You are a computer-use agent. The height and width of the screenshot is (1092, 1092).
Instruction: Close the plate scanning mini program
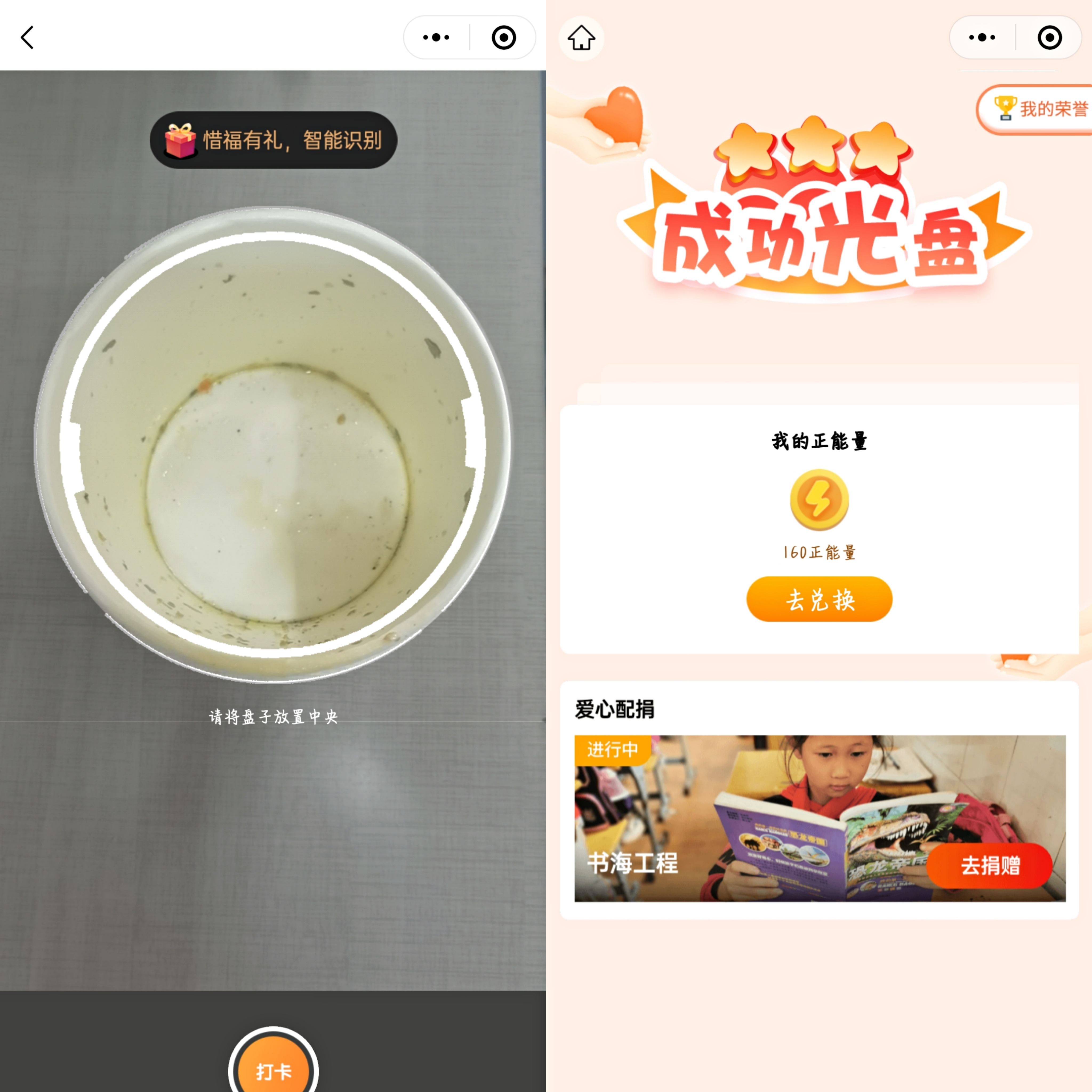pyautogui.click(x=504, y=38)
